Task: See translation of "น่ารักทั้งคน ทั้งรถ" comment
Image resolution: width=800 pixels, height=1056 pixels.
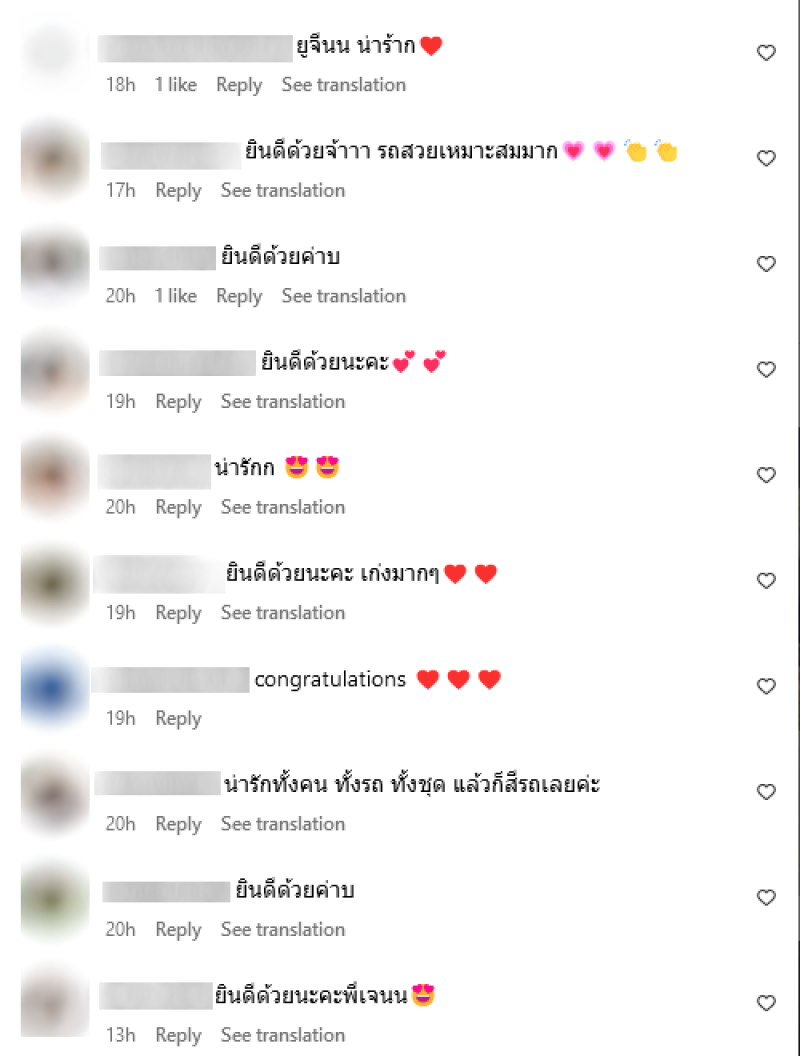Action: [283, 824]
